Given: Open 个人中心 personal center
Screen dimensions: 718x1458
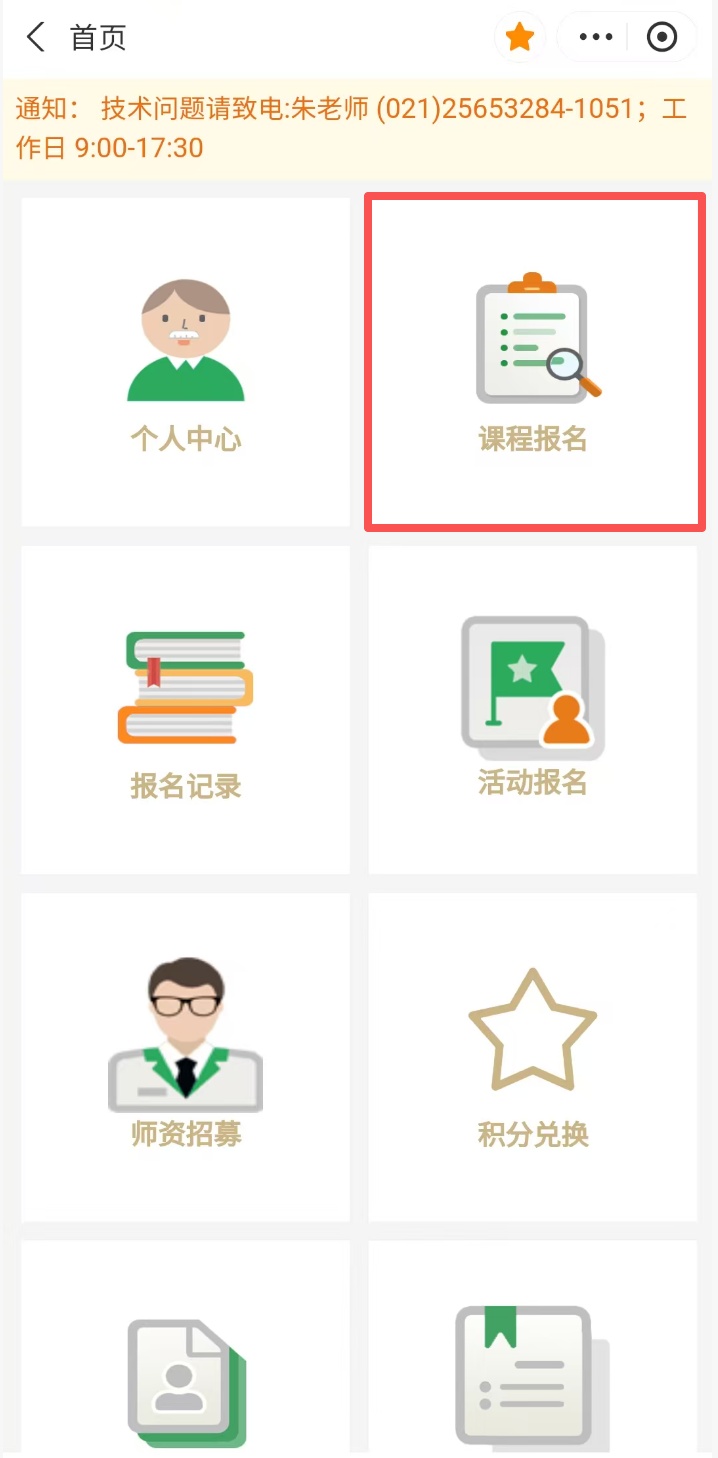Looking at the screenshot, I should (x=186, y=361).
